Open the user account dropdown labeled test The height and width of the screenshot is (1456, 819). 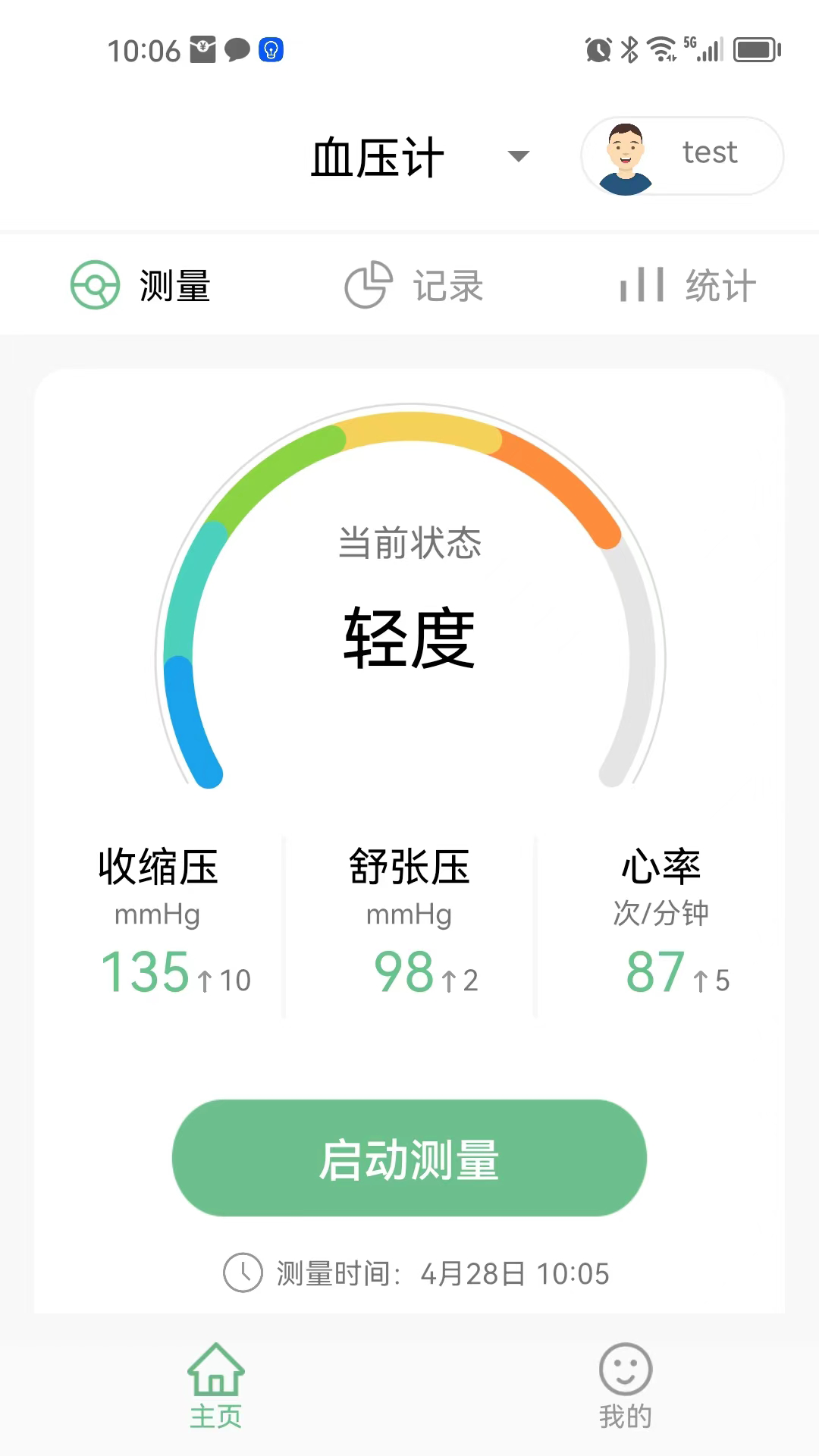point(681,156)
